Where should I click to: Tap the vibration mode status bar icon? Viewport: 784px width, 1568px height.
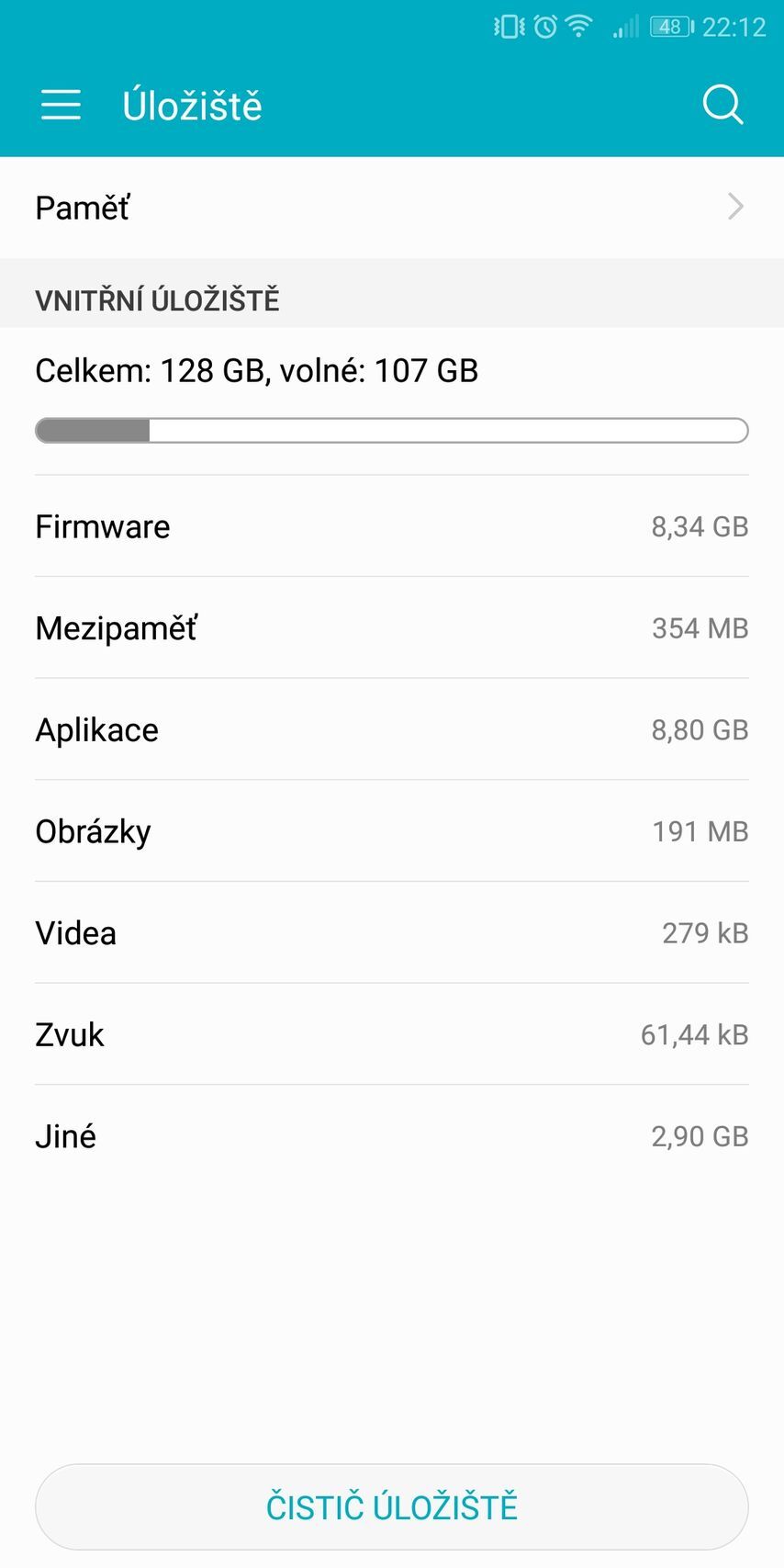(x=507, y=26)
